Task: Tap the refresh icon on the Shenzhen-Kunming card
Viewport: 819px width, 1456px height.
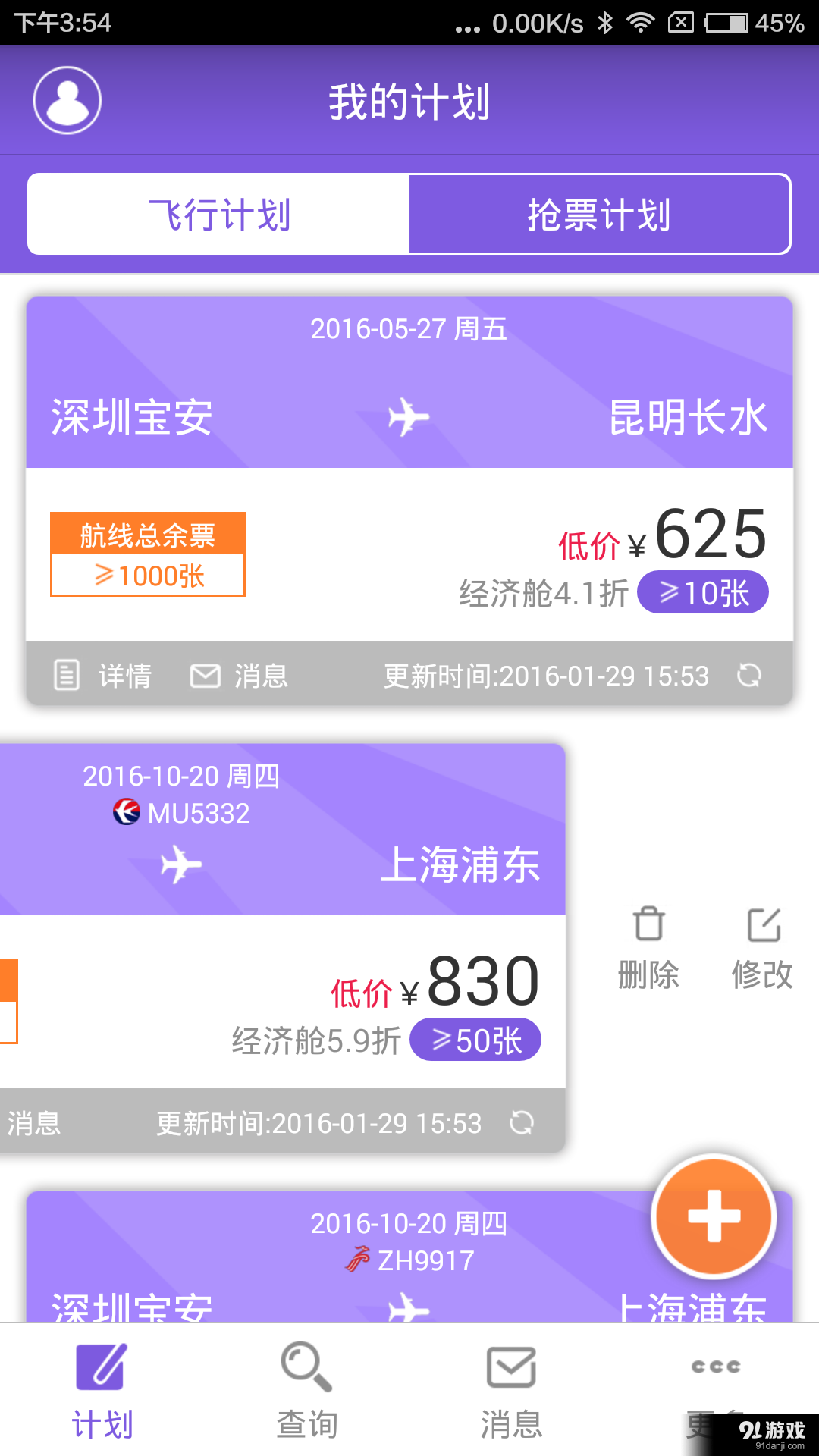Action: pos(750,675)
